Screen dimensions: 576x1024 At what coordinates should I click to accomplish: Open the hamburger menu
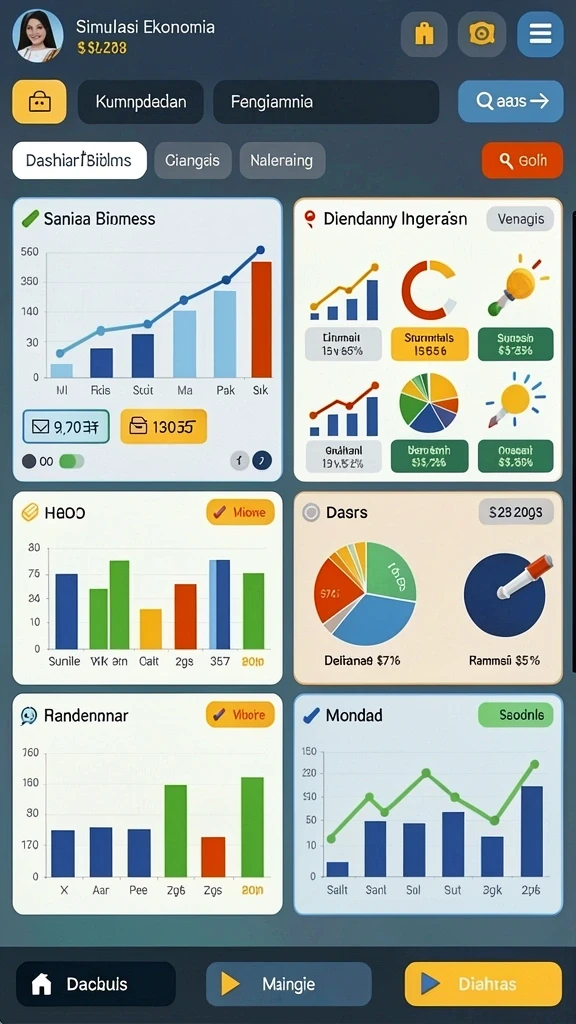click(x=540, y=34)
